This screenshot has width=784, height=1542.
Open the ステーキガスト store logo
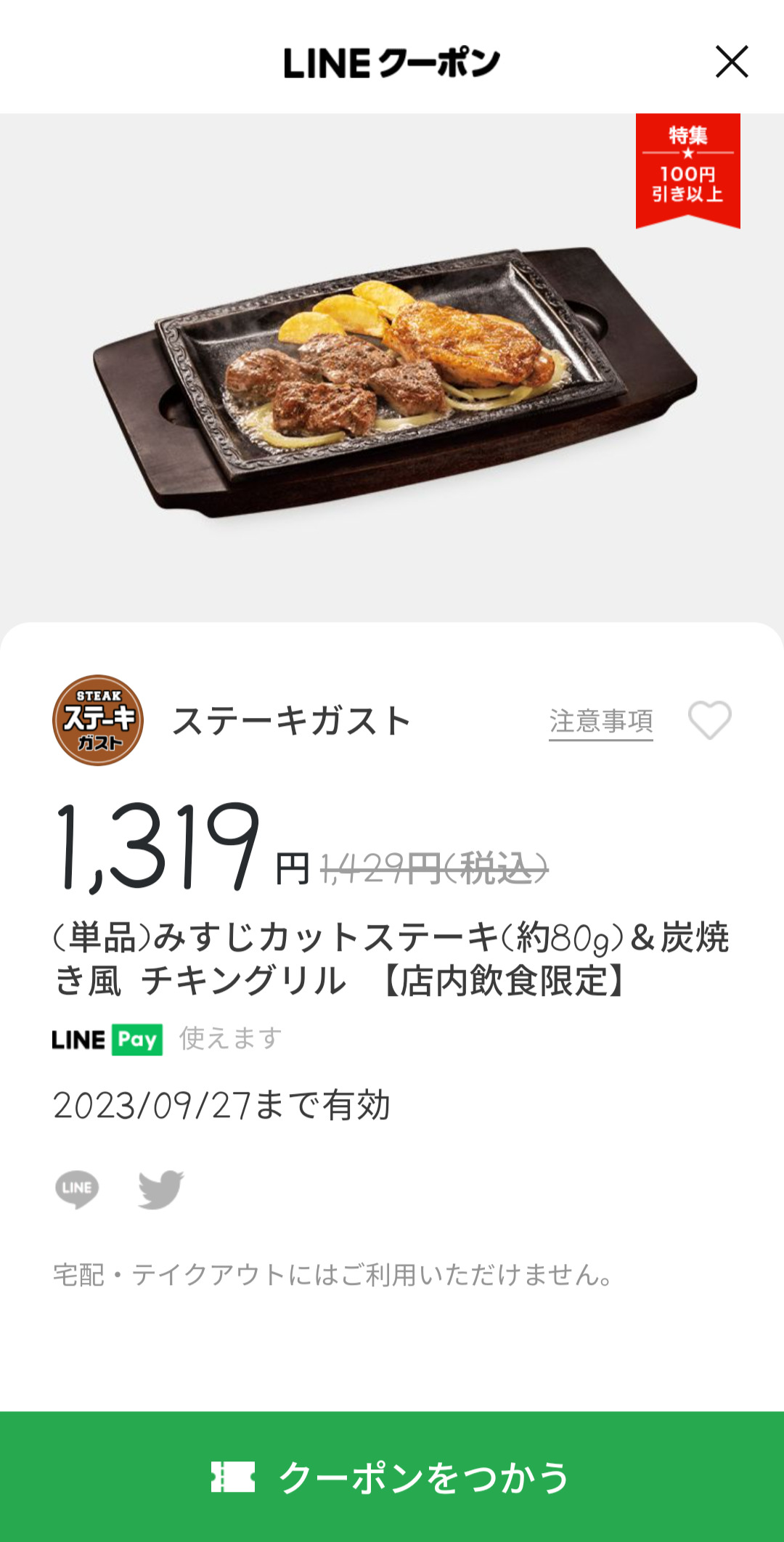98,720
